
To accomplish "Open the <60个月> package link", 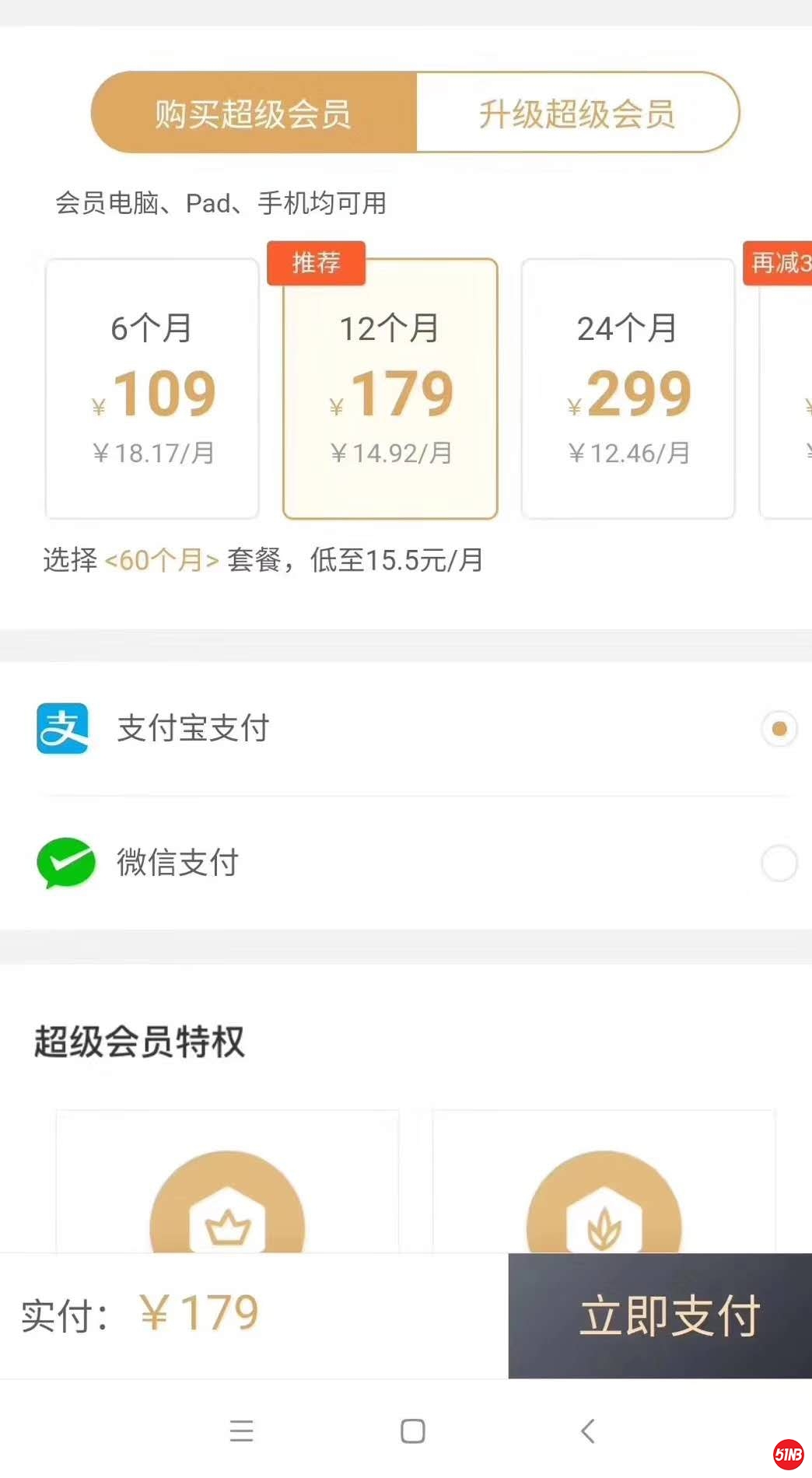I will [162, 560].
